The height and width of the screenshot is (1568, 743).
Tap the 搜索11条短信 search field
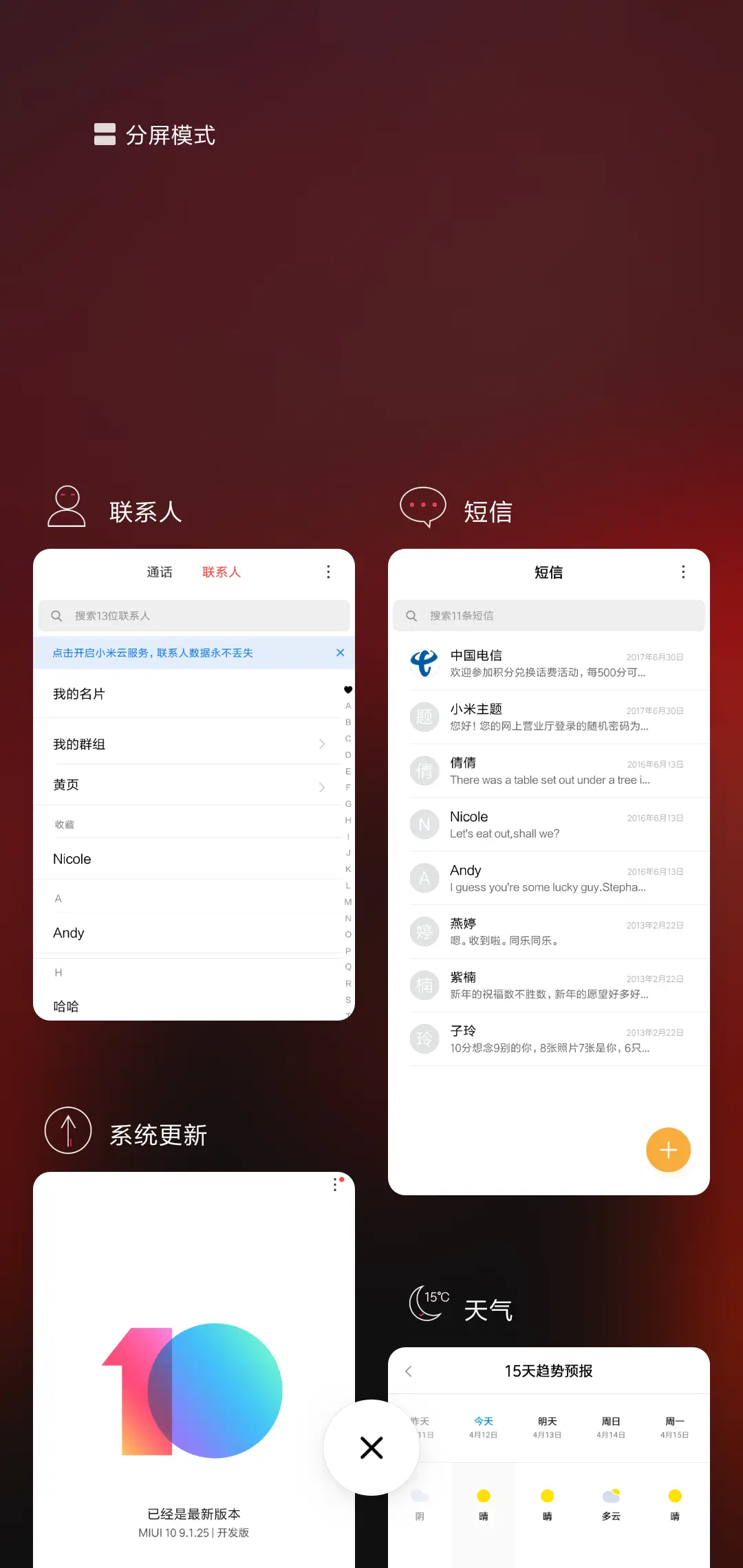pos(548,616)
